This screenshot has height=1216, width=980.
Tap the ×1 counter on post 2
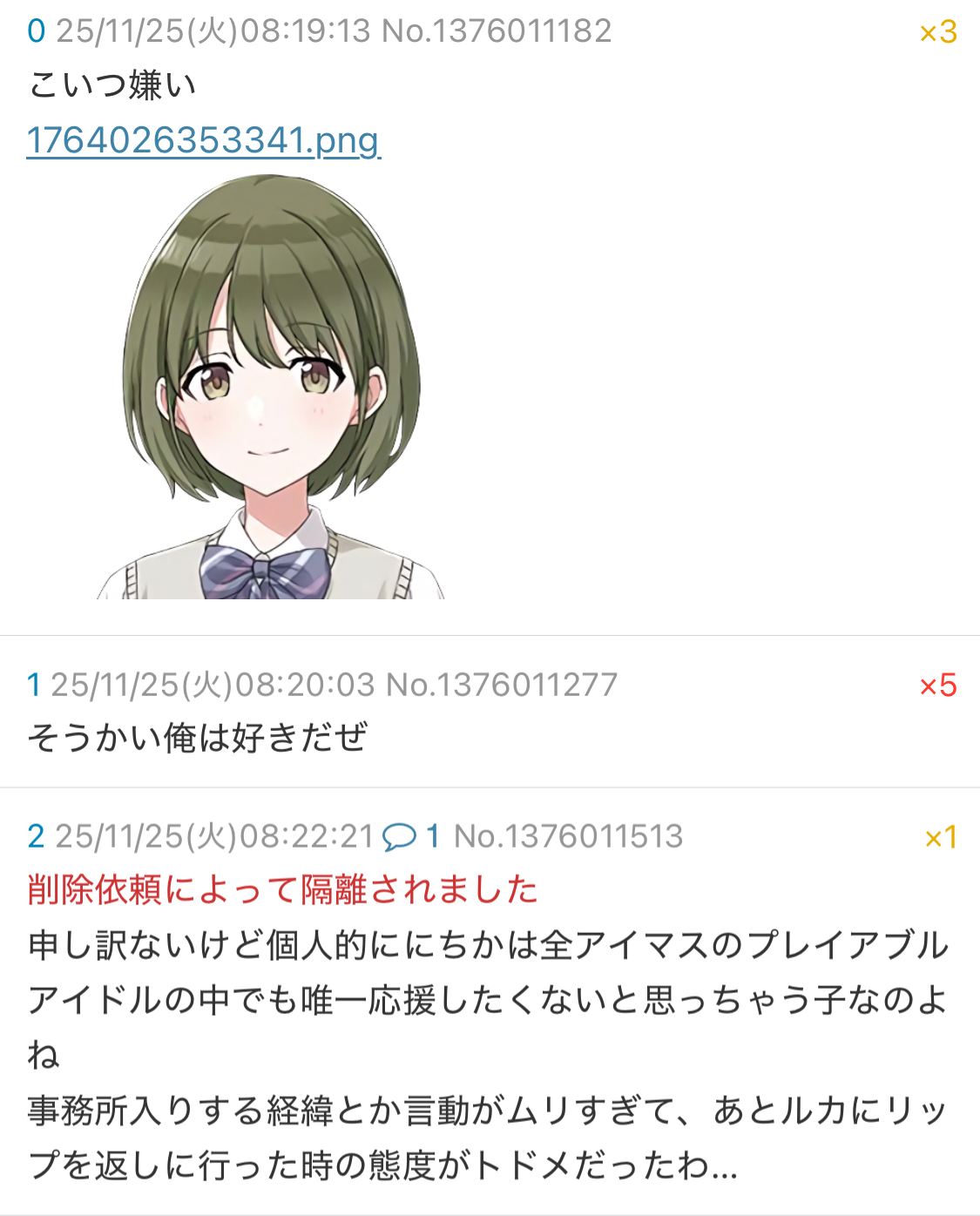coord(940,838)
